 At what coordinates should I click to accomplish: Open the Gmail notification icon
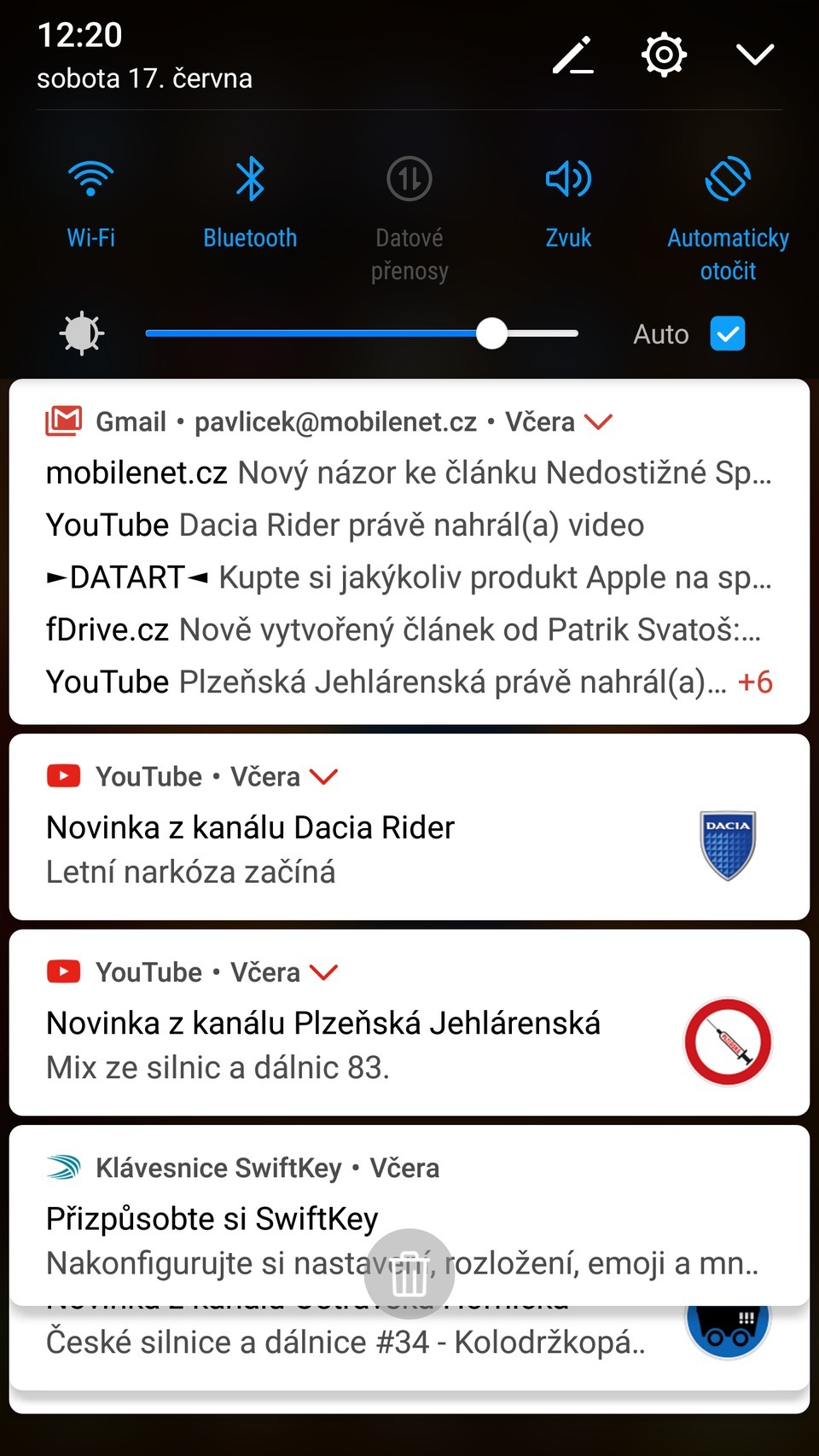click(x=61, y=421)
